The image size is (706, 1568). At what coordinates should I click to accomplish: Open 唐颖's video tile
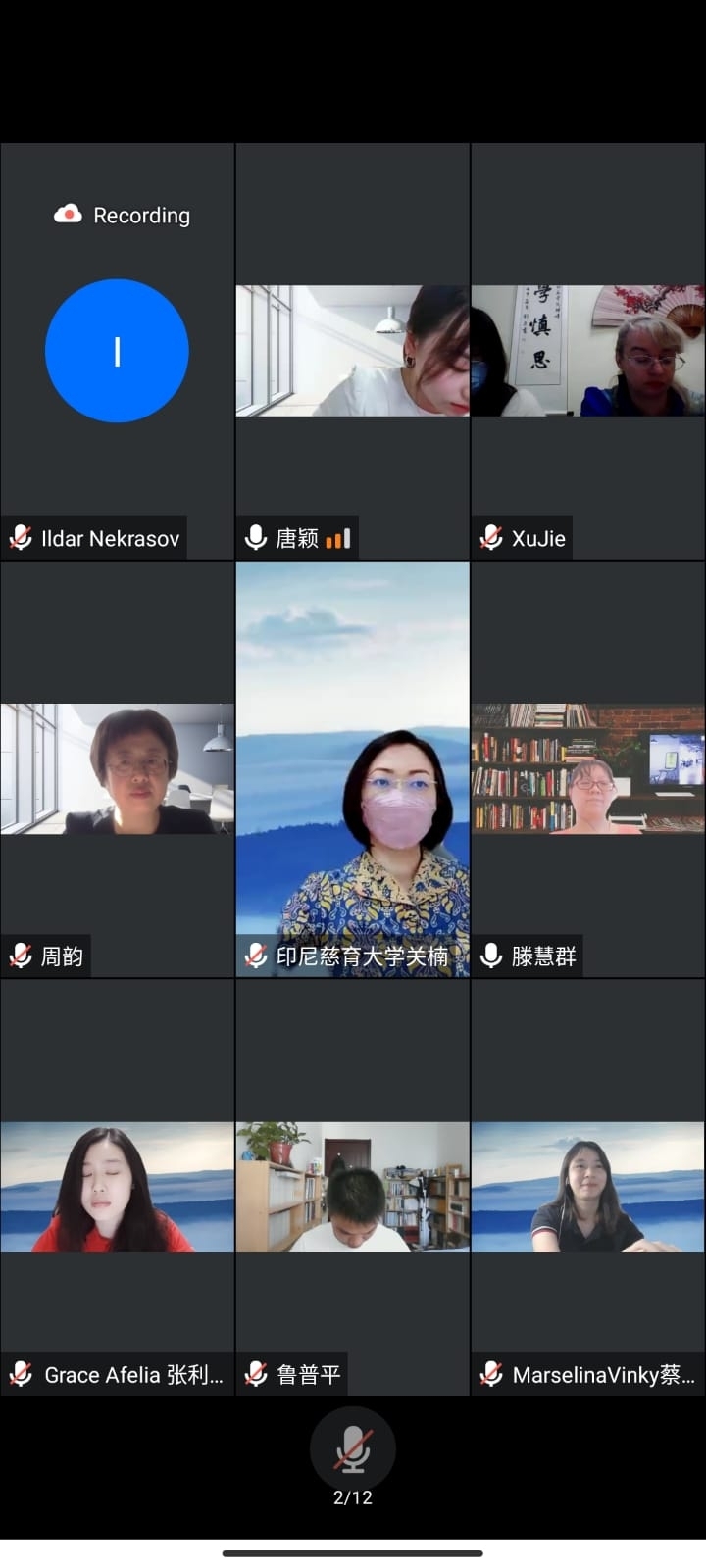tap(352, 351)
